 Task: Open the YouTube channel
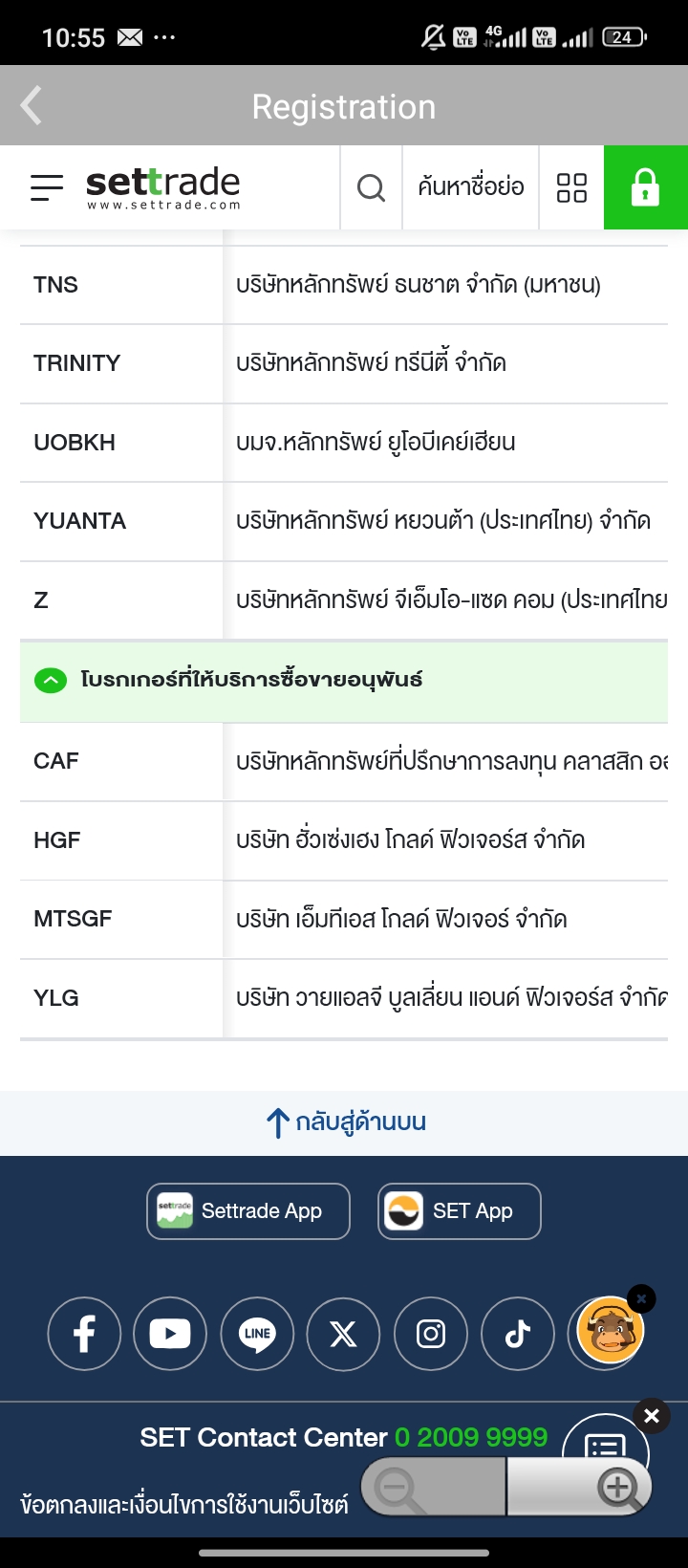coord(170,1334)
